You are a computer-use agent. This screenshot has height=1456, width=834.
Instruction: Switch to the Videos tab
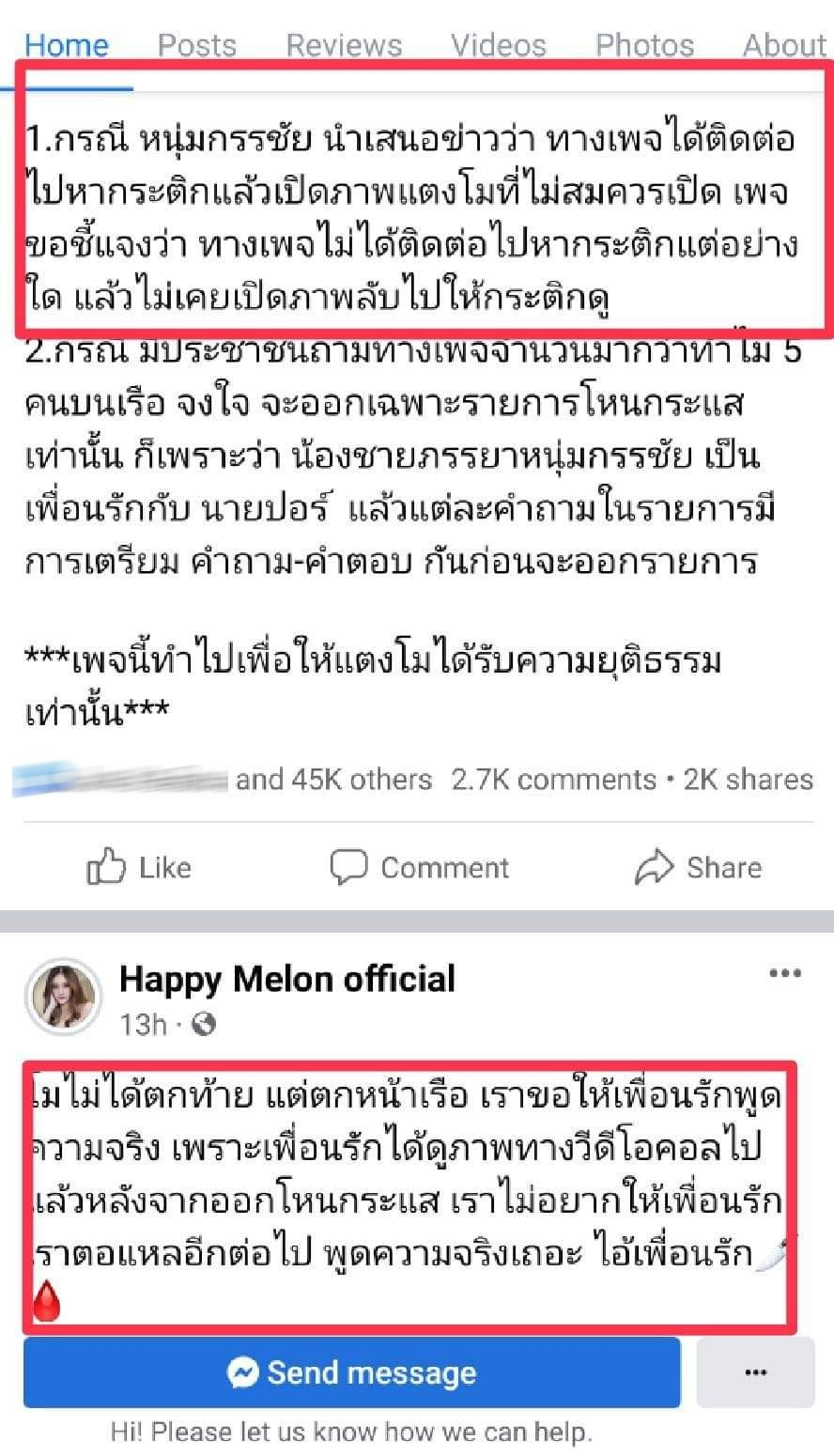(x=498, y=44)
